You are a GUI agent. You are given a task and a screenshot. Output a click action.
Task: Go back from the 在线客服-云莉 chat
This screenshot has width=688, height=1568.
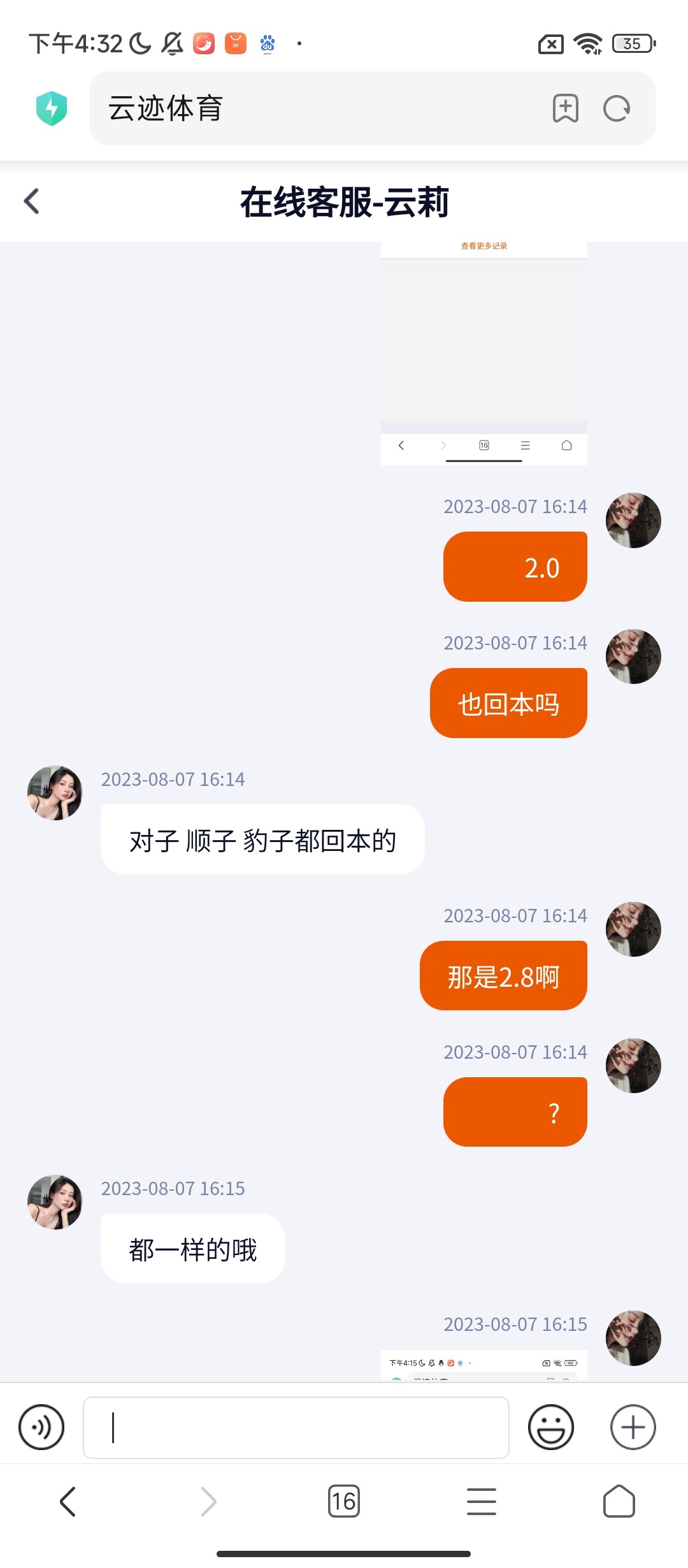(x=32, y=201)
